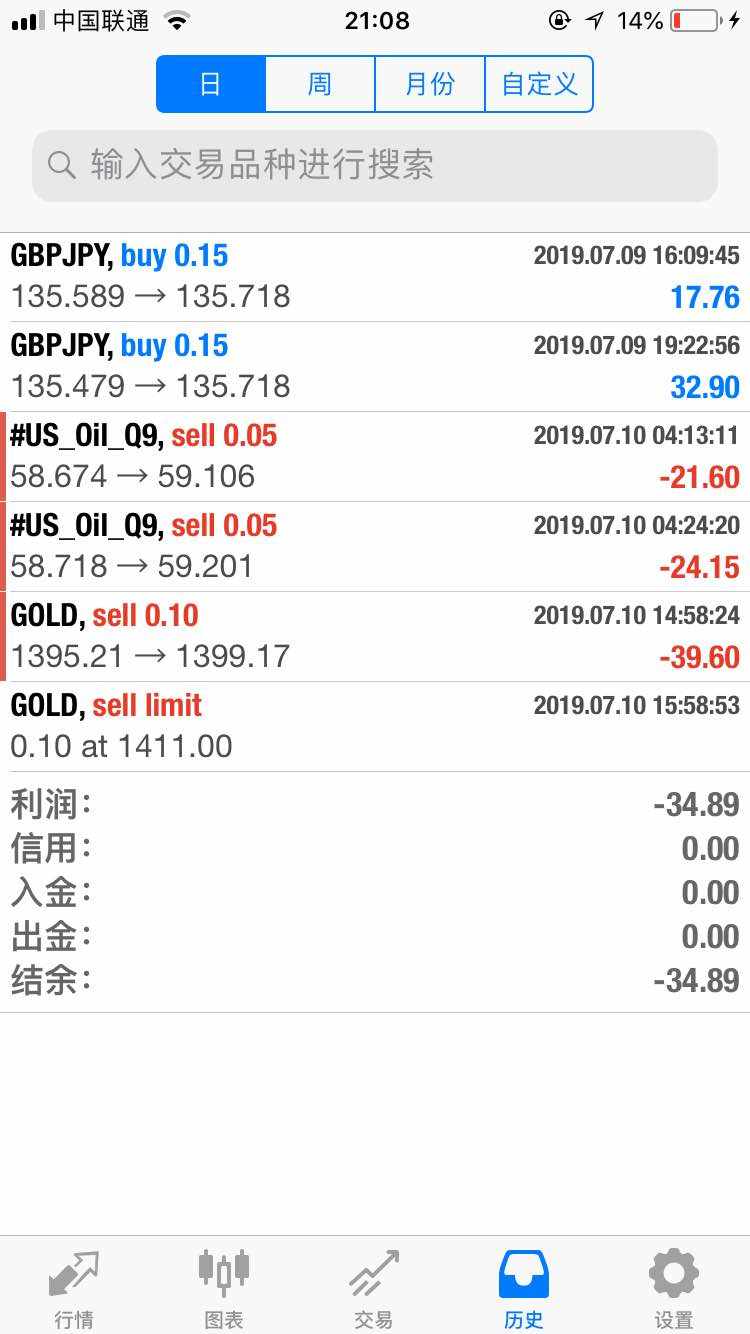Open the GOLD sell 0.10 trade
The height and width of the screenshot is (1334, 750).
click(375, 637)
